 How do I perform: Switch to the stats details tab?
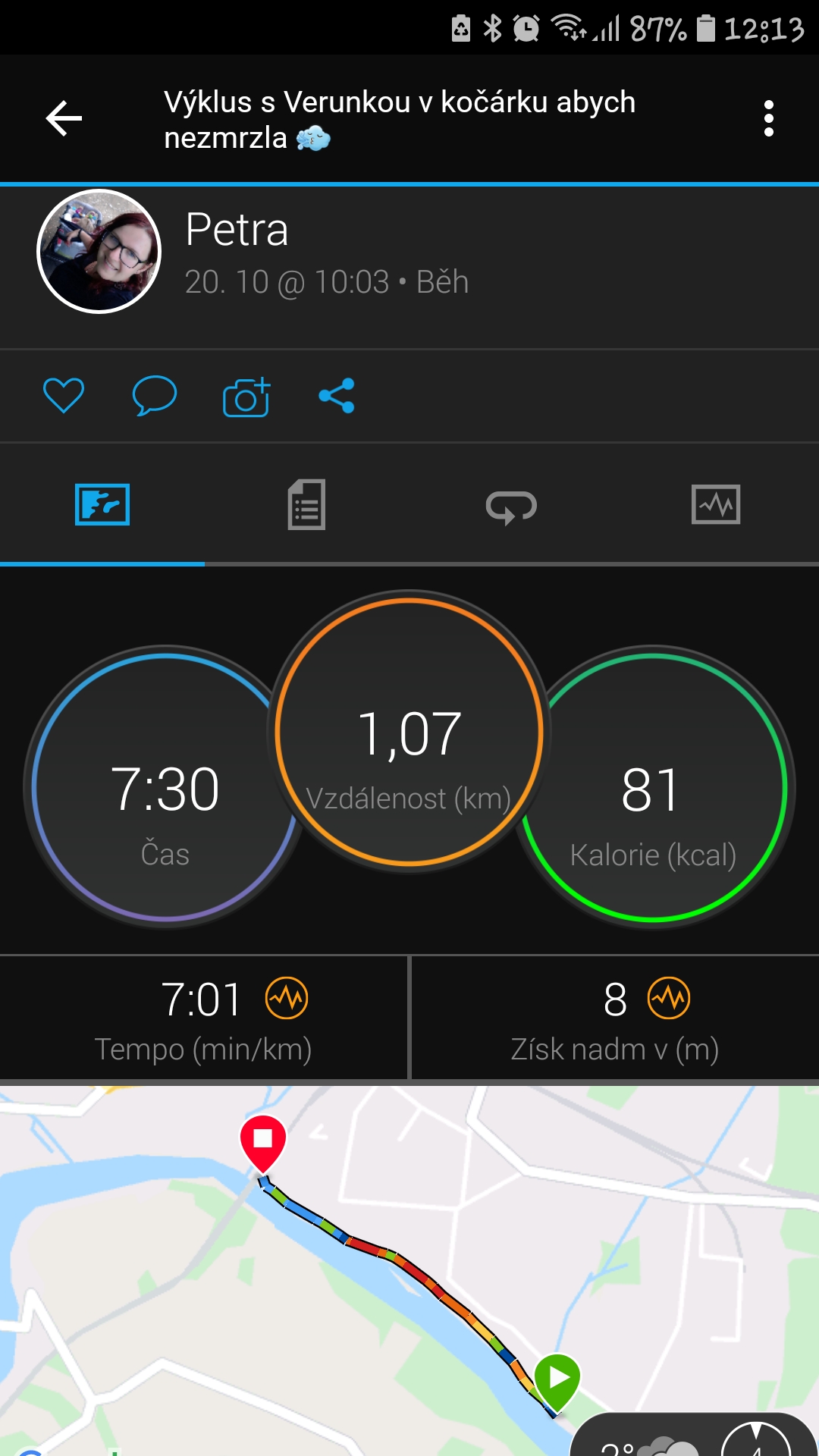click(306, 504)
